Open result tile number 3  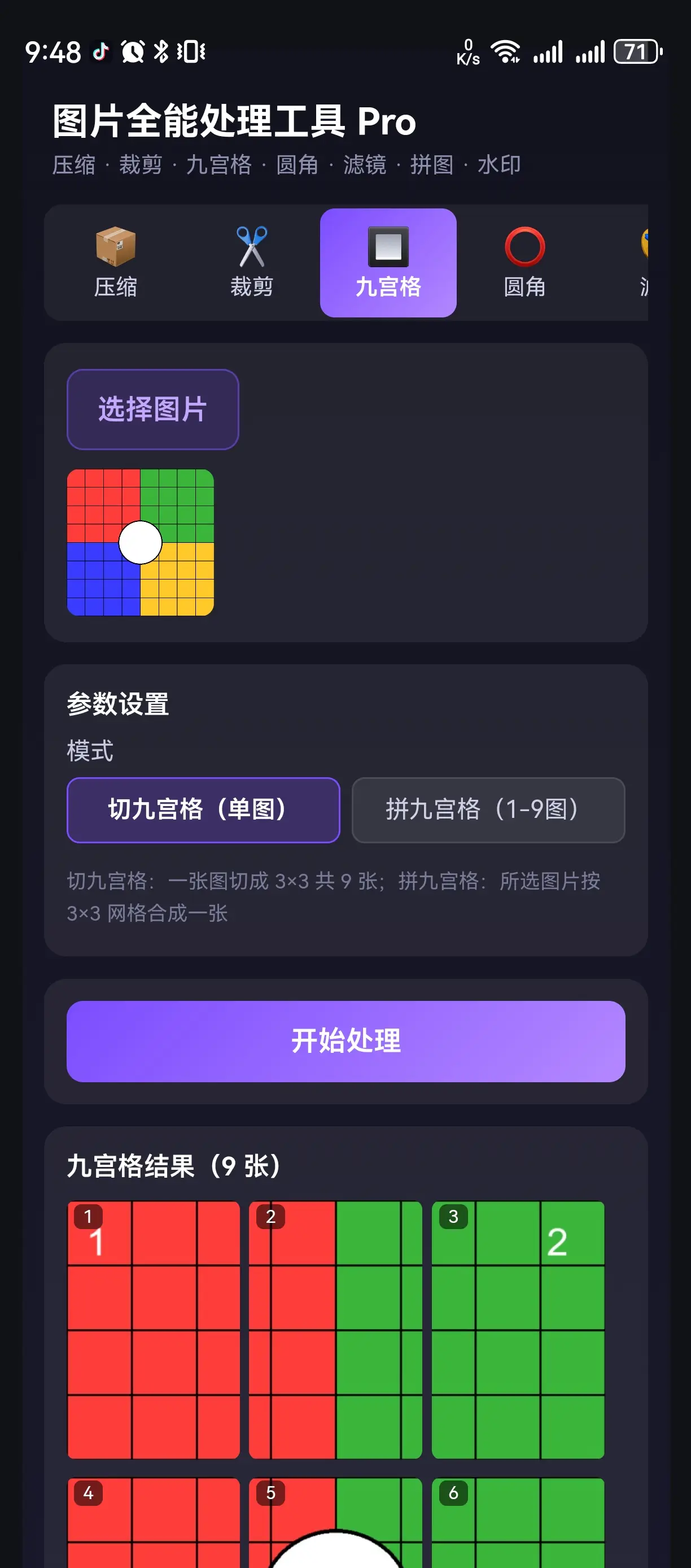coord(518,1330)
